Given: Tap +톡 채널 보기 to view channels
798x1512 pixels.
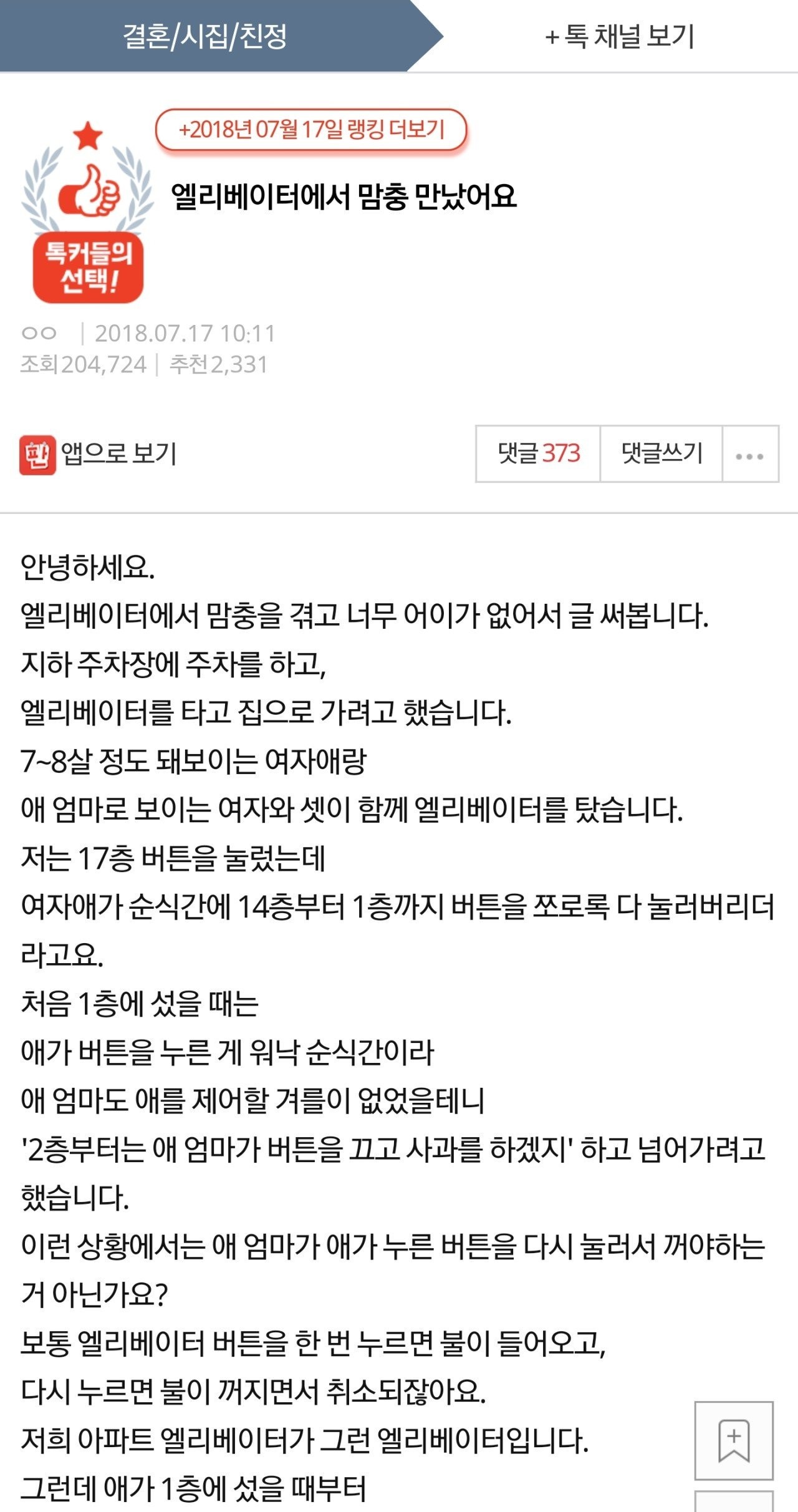Looking at the screenshot, I should 619,36.
